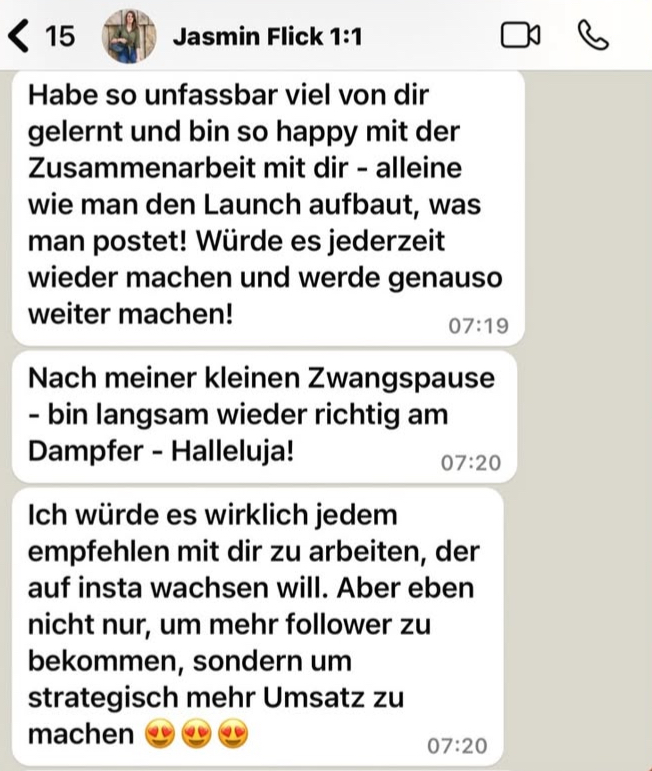This screenshot has width=652, height=771.
Task: Tap Jasmin Flick's profile picture
Action: (x=129, y=37)
